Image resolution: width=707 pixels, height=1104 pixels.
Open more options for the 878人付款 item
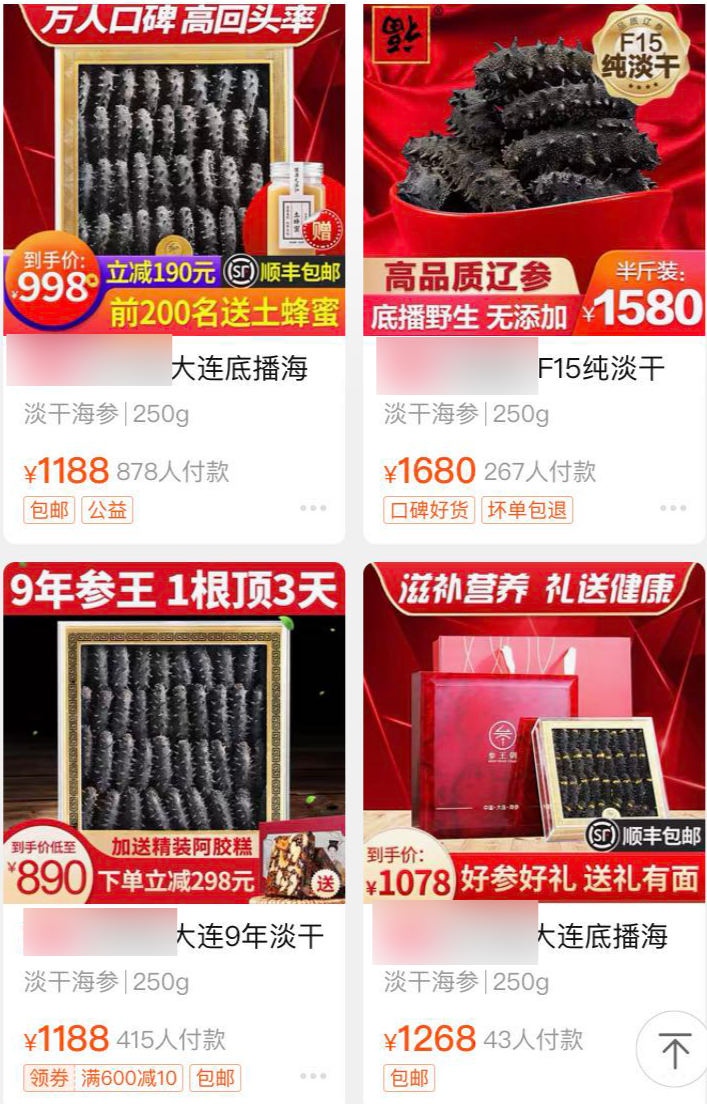click(313, 508)
